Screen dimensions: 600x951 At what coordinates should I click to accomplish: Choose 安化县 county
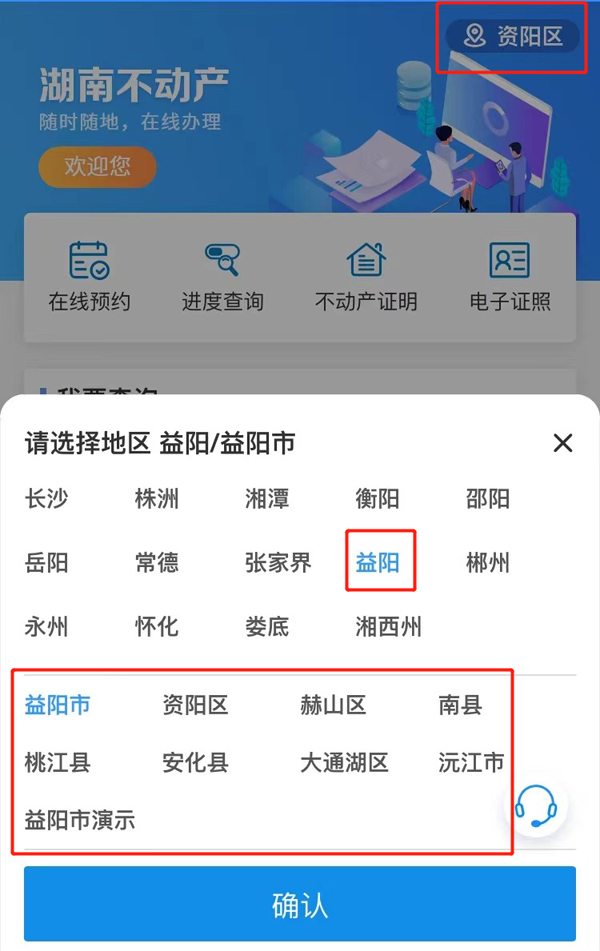point(195,763)
